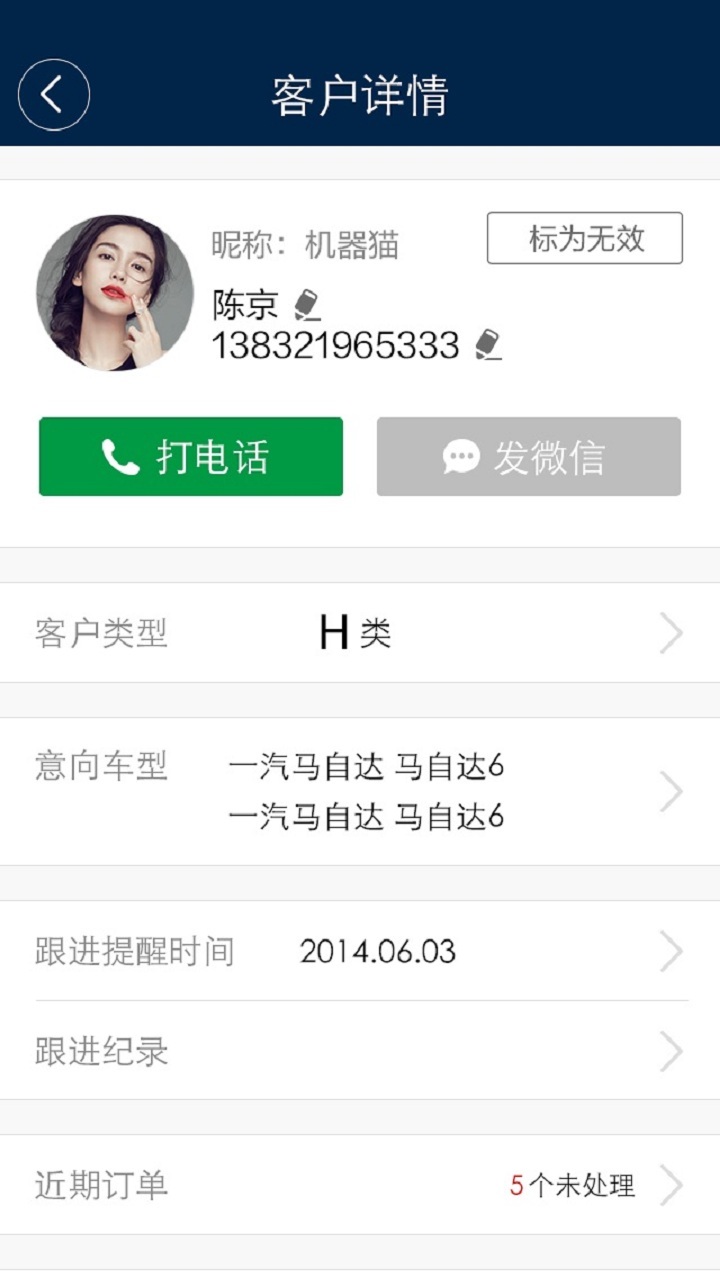Open the customer's avatar photo
720x1280 pixels.
[115, 293]
